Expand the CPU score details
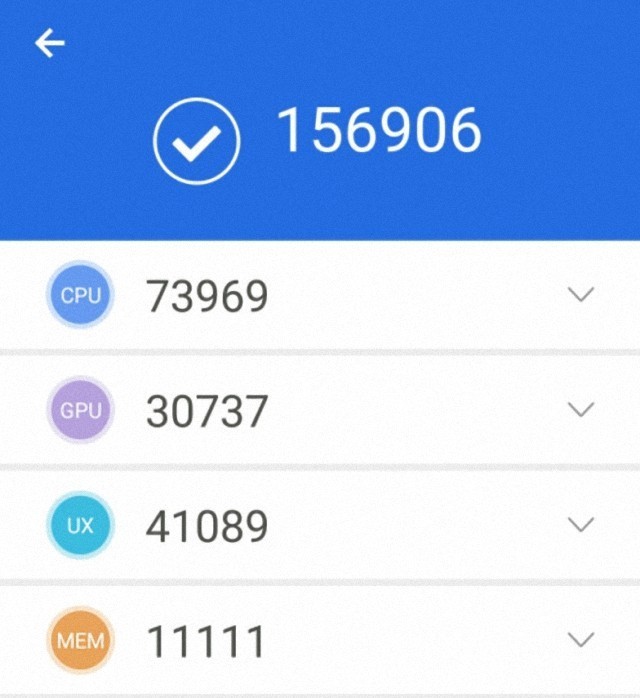Screen dimensions: 640x698 coord(580,294)
